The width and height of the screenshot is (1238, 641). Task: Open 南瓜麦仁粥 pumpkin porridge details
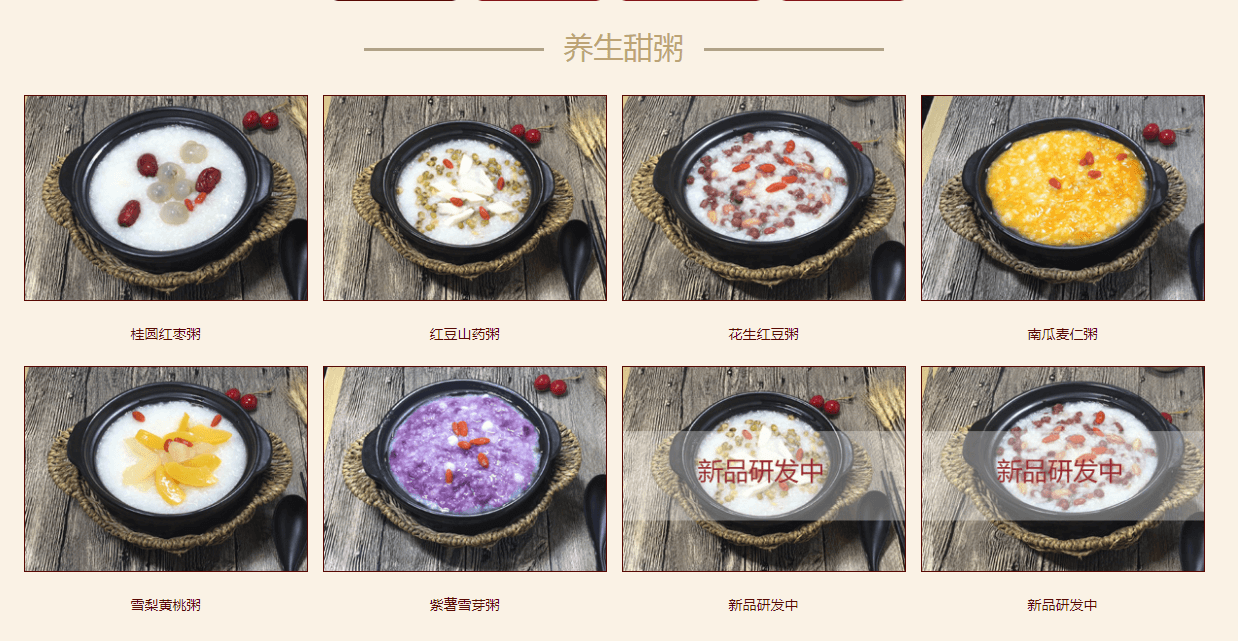click(x=1062, y=198)
